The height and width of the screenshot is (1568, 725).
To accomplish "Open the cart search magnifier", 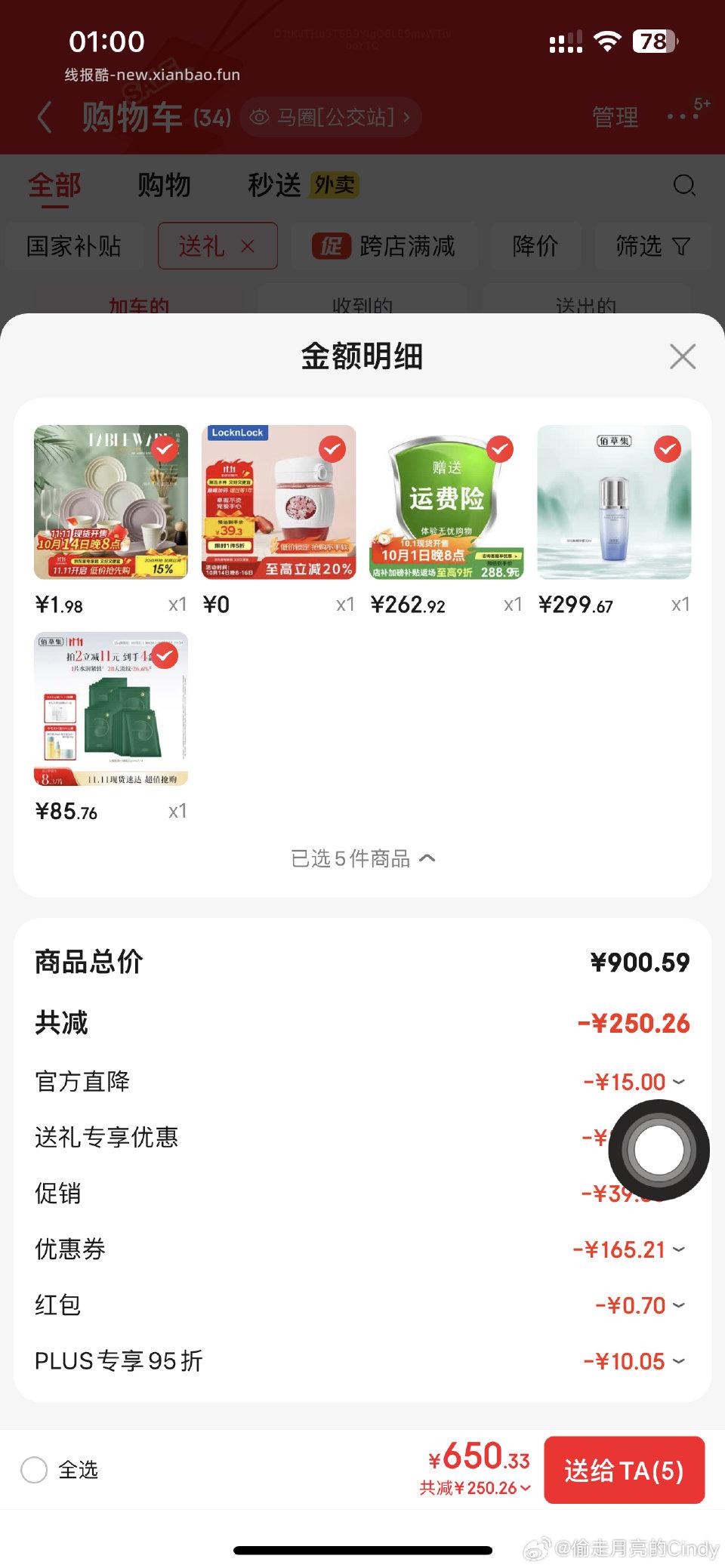I will point(684,186).
